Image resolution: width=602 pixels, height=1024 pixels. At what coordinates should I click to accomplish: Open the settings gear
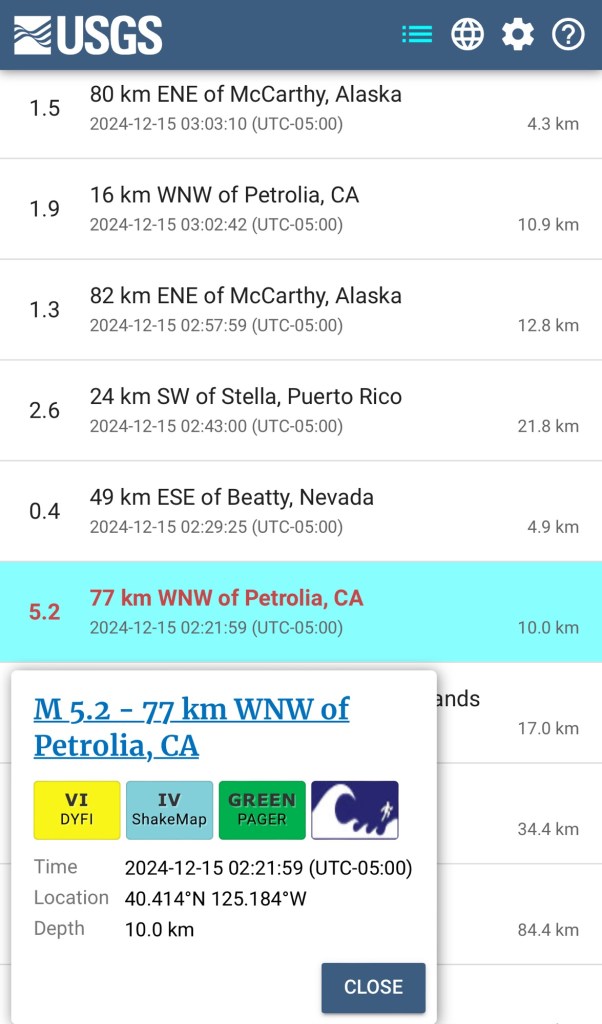517,35
